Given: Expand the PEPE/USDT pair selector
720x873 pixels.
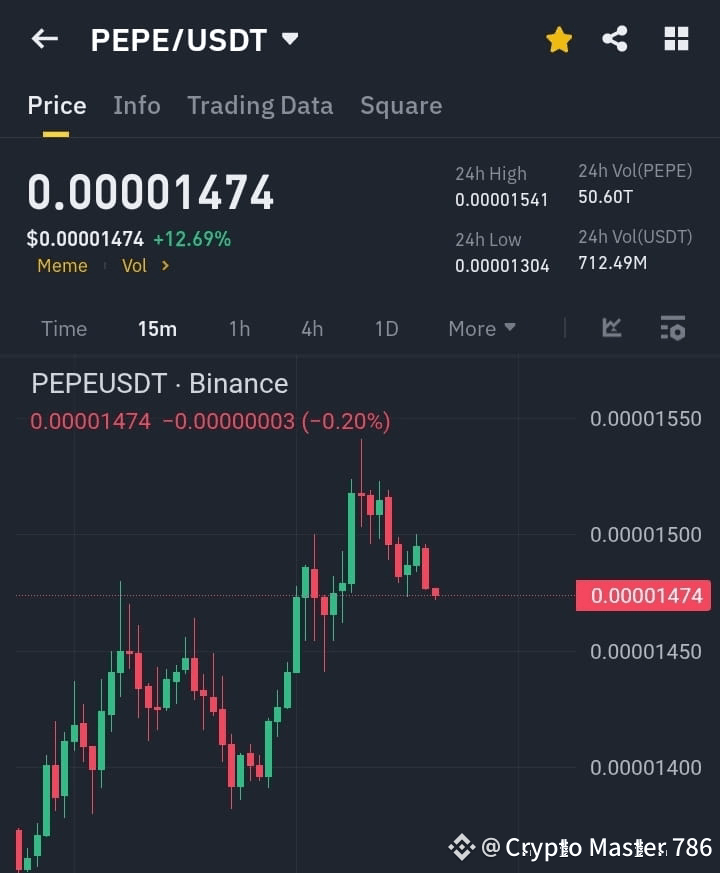Looking at the screenshot, I should pos(289,40).
